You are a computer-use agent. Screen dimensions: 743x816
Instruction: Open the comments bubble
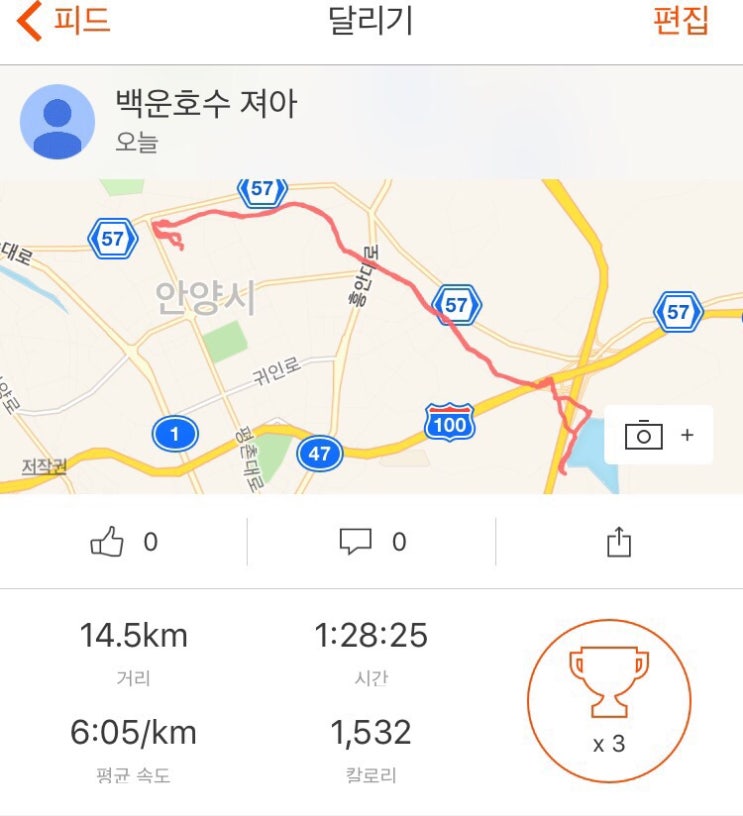click(x=355, y=542)
